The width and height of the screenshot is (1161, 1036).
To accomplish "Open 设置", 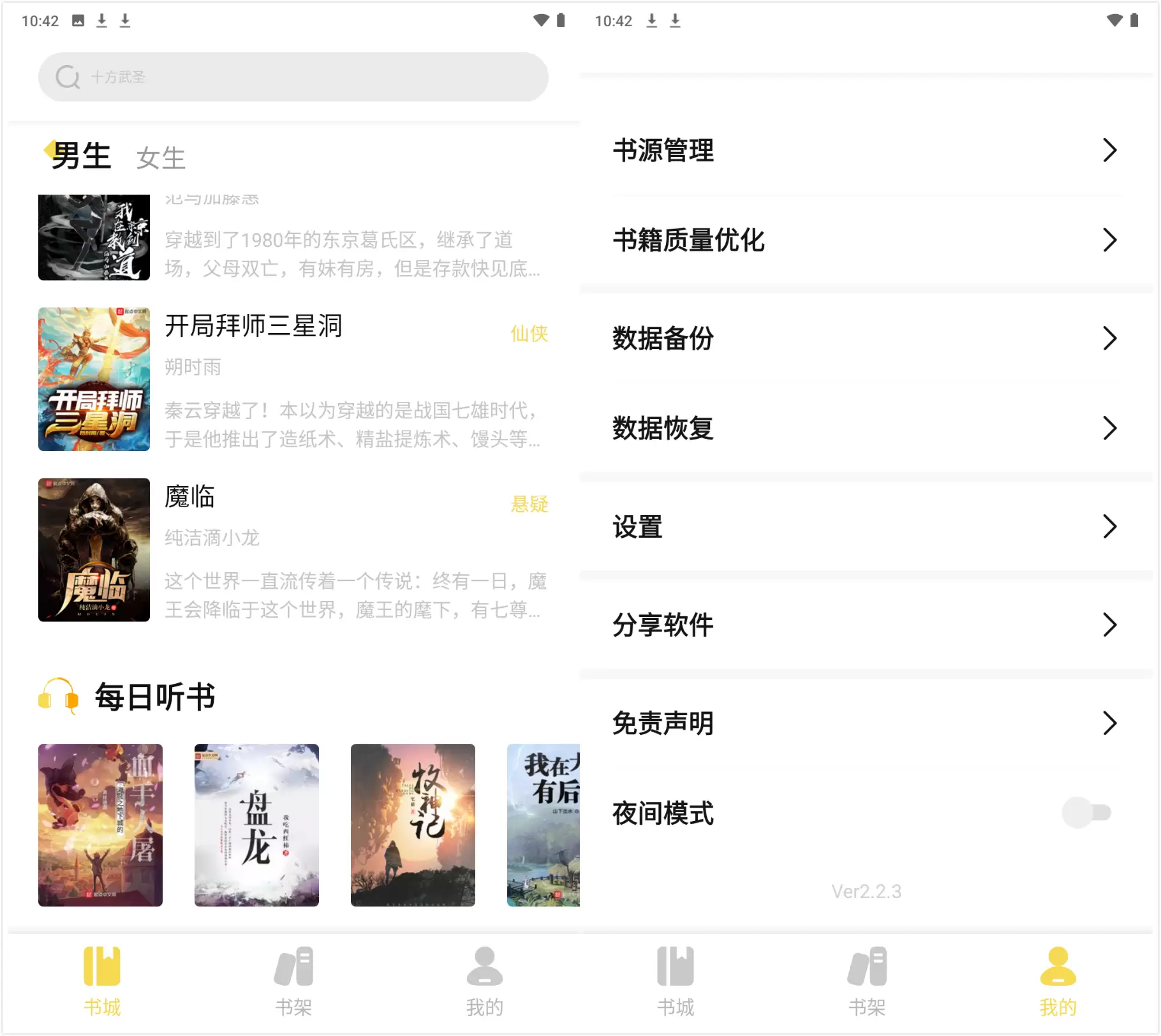I will (x=865, y=527).
